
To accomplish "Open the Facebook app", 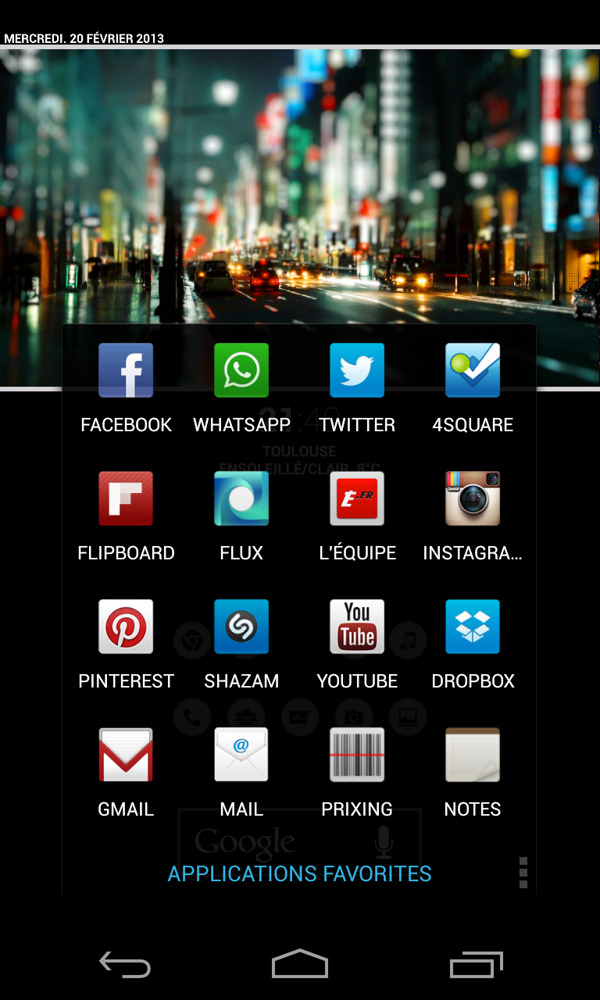I will pyautogui.click(x=126, y=371).
